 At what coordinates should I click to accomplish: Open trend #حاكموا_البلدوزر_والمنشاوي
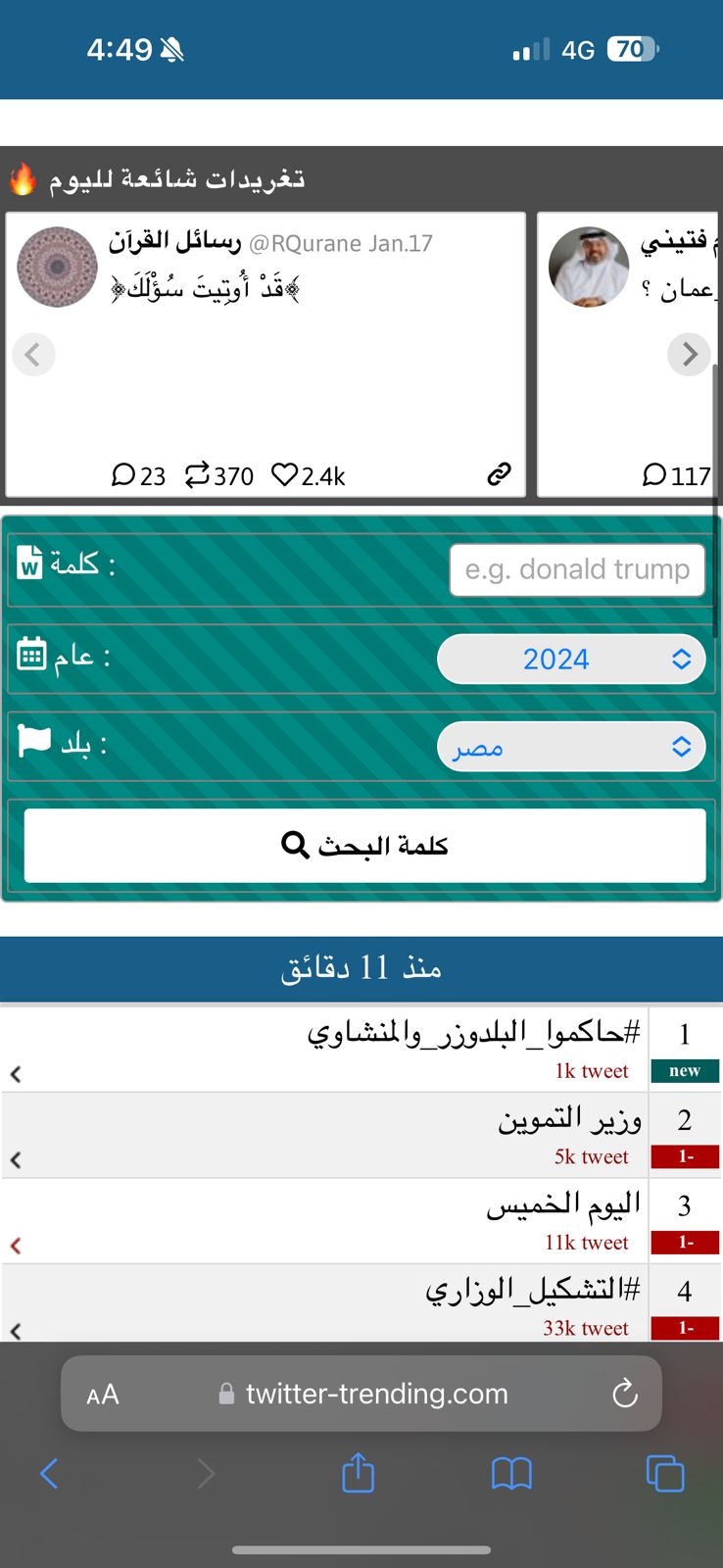pyautogui.click(x=472, y=1033)
